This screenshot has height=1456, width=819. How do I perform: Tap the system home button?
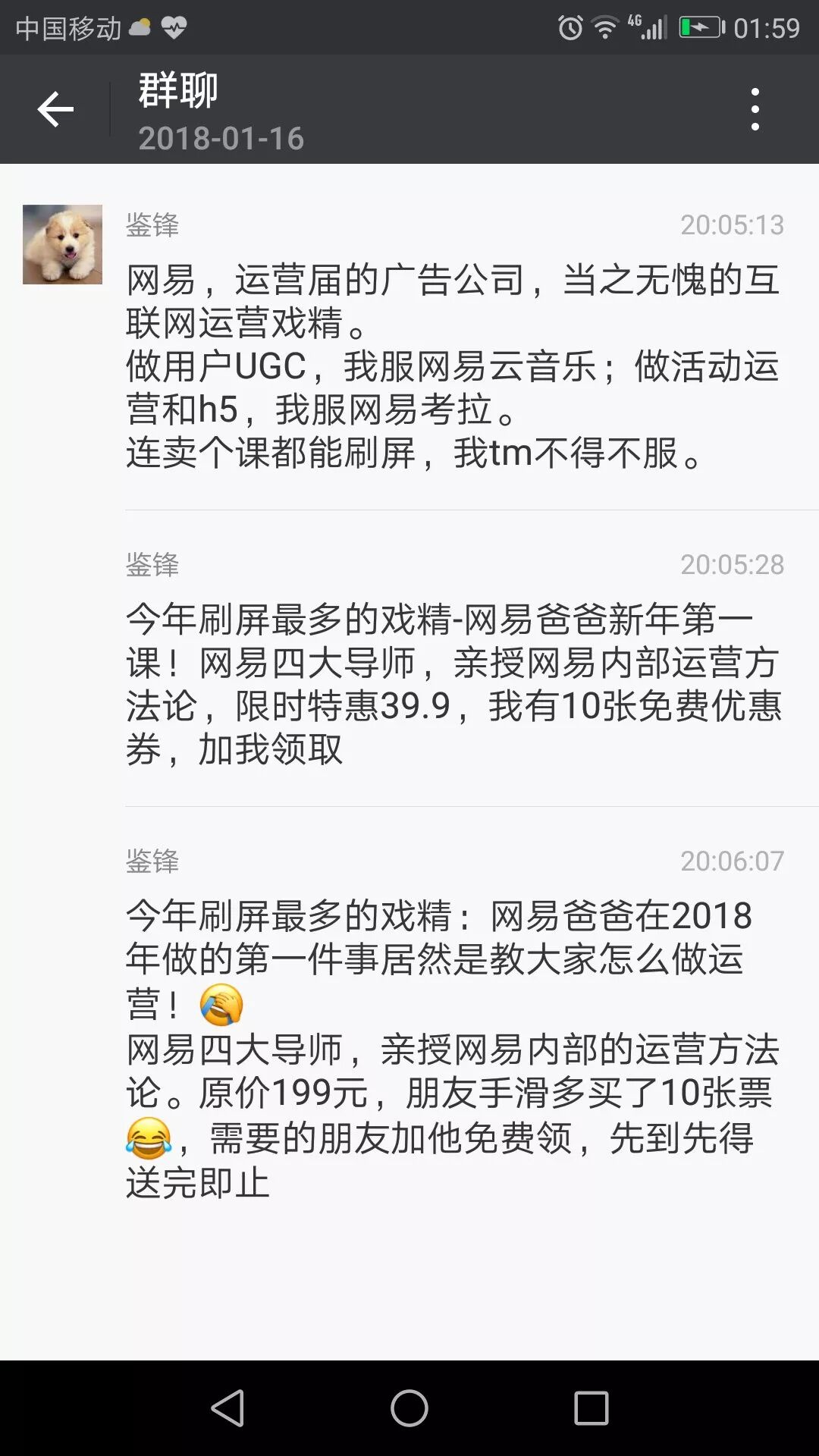409,1408
